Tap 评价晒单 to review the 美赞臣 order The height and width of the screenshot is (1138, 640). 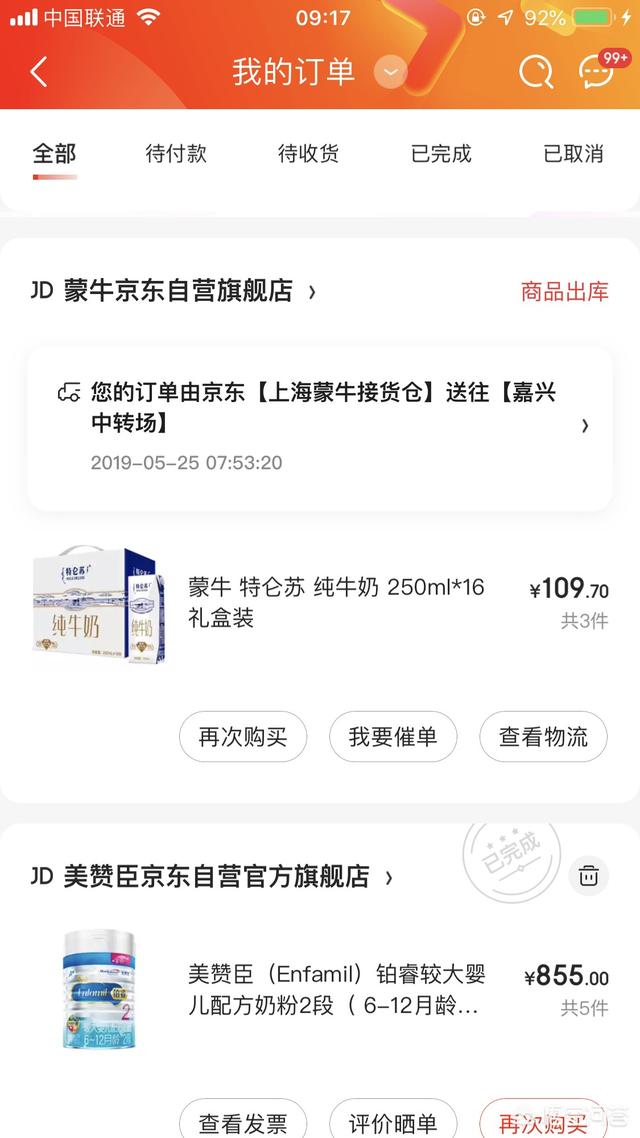click(x=393, y=1122)
